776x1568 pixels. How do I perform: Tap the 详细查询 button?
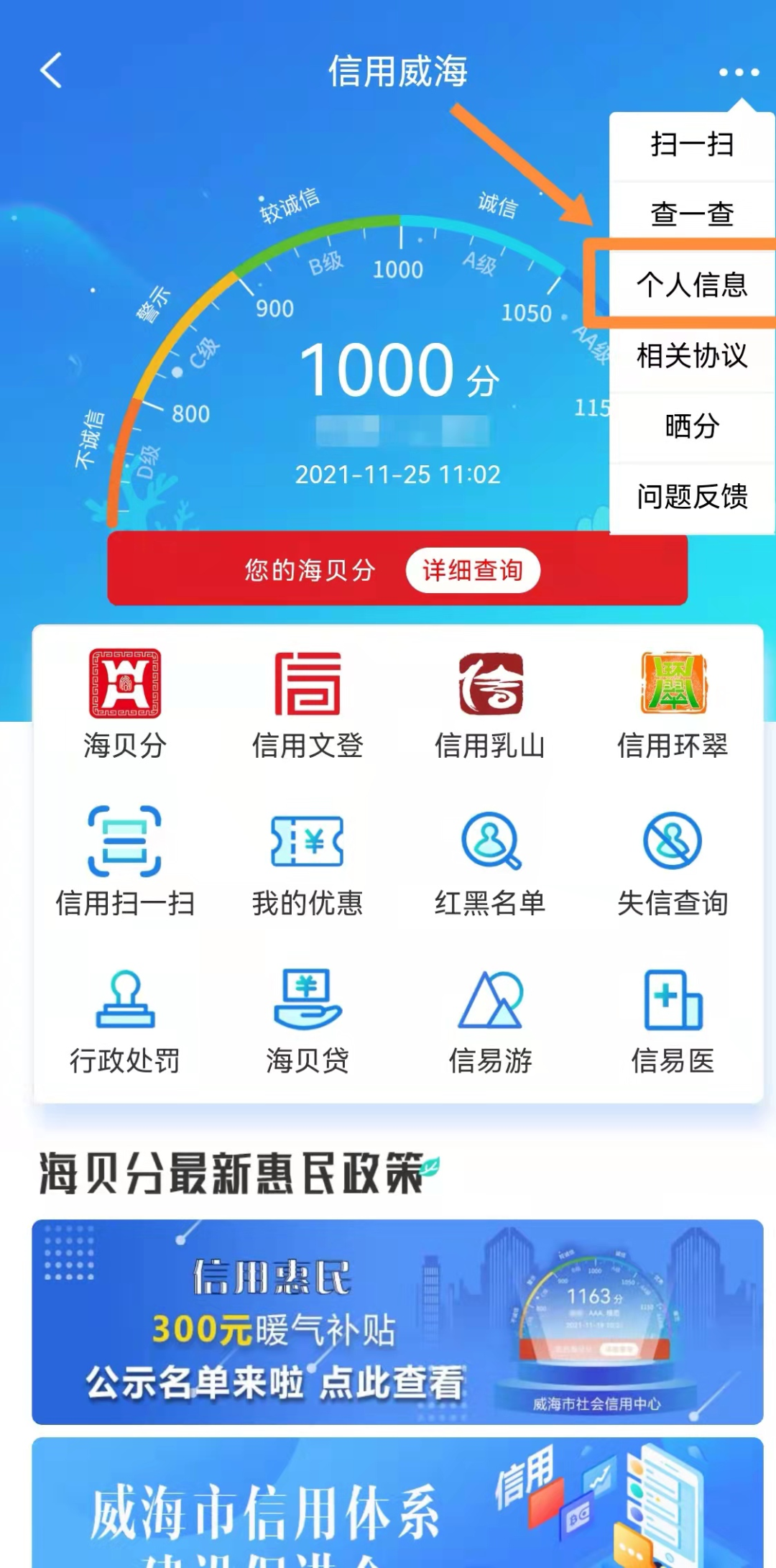[x=473, y=571]
